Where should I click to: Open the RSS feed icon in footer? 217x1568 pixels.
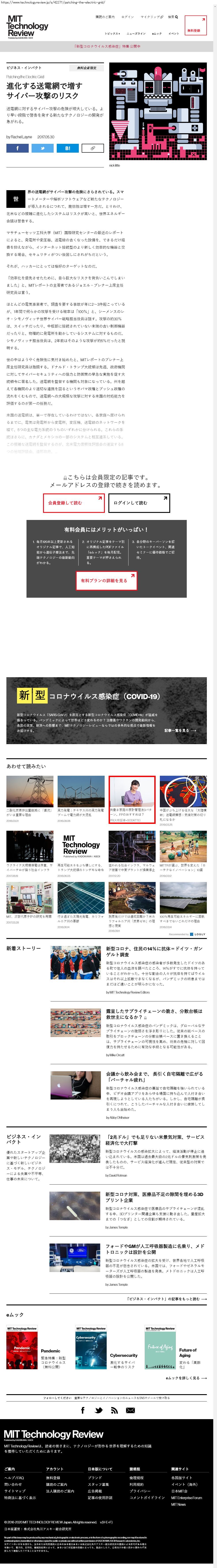114,1410
